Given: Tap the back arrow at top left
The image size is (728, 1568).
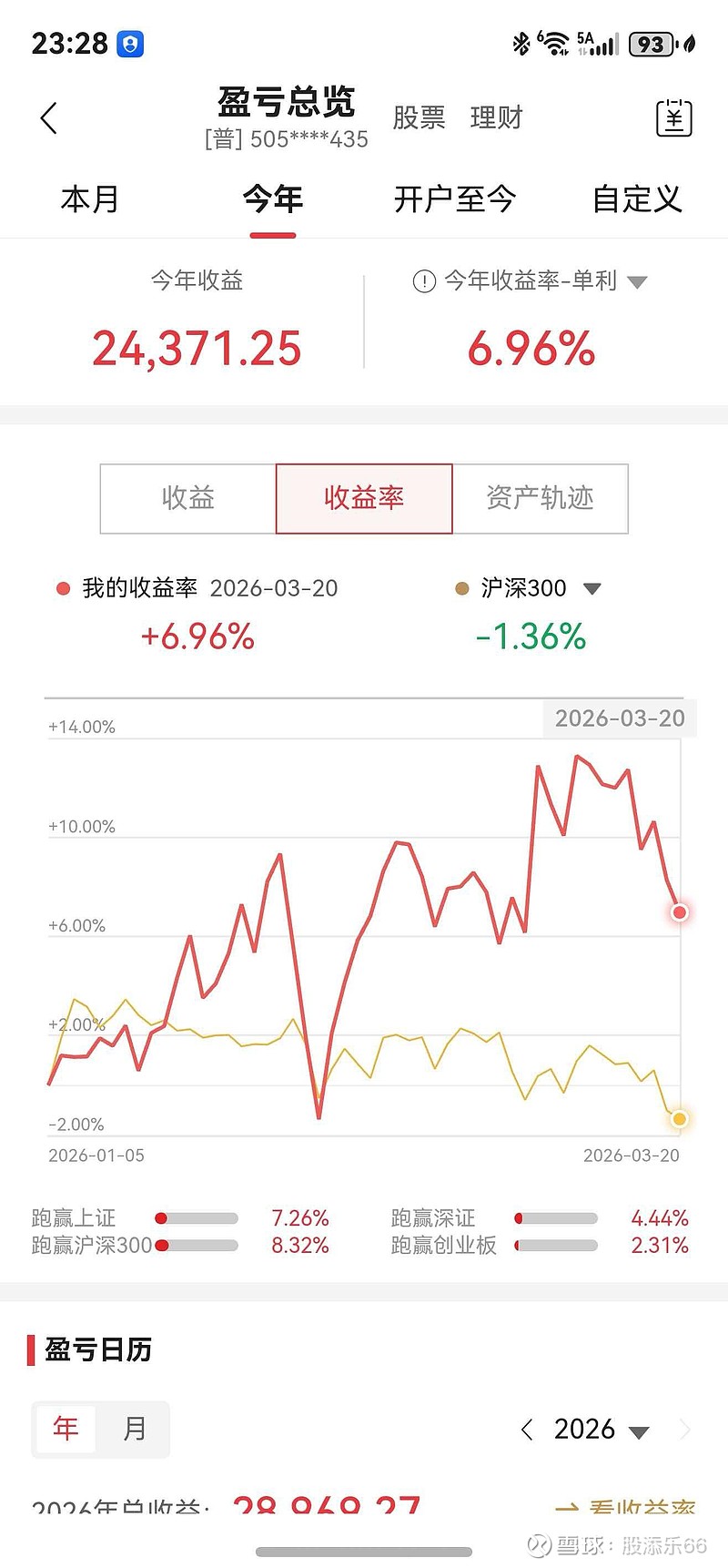Looking at the screenshot, I should pos(48,117).
